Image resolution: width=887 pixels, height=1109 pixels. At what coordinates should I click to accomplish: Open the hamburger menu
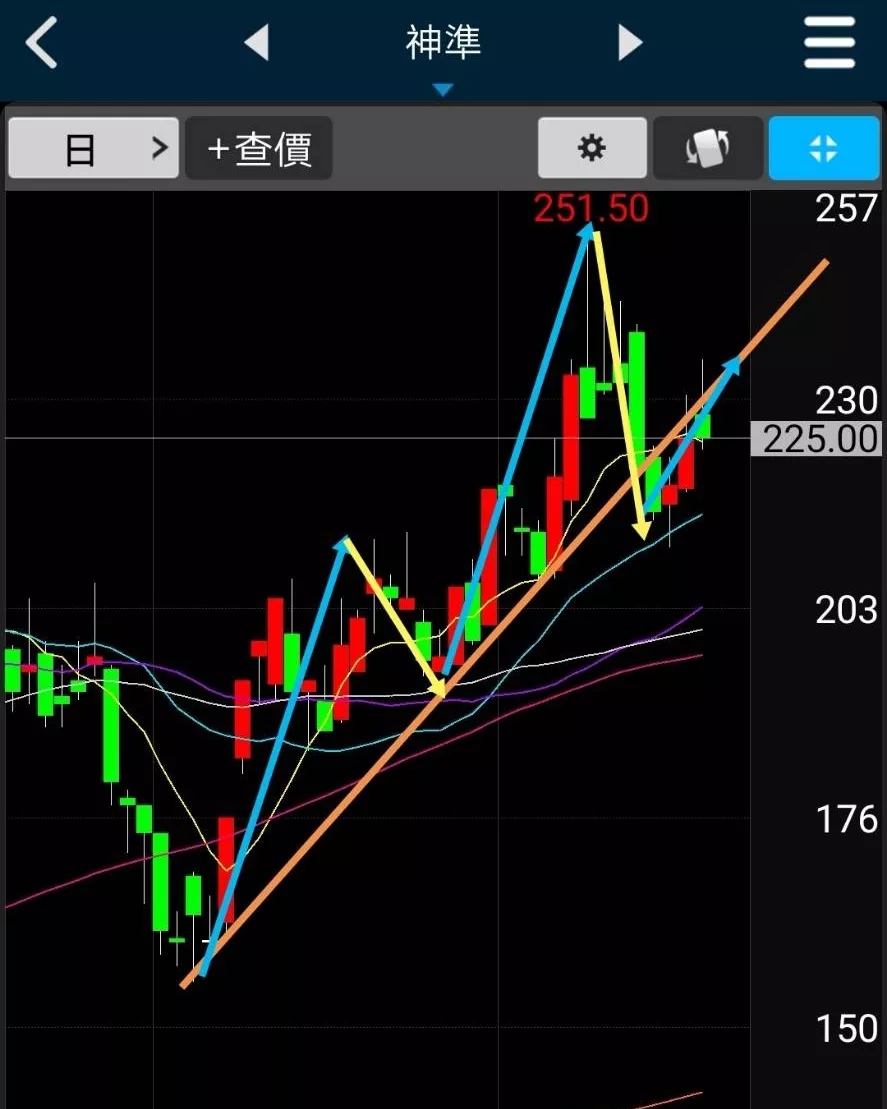point(829,43)
